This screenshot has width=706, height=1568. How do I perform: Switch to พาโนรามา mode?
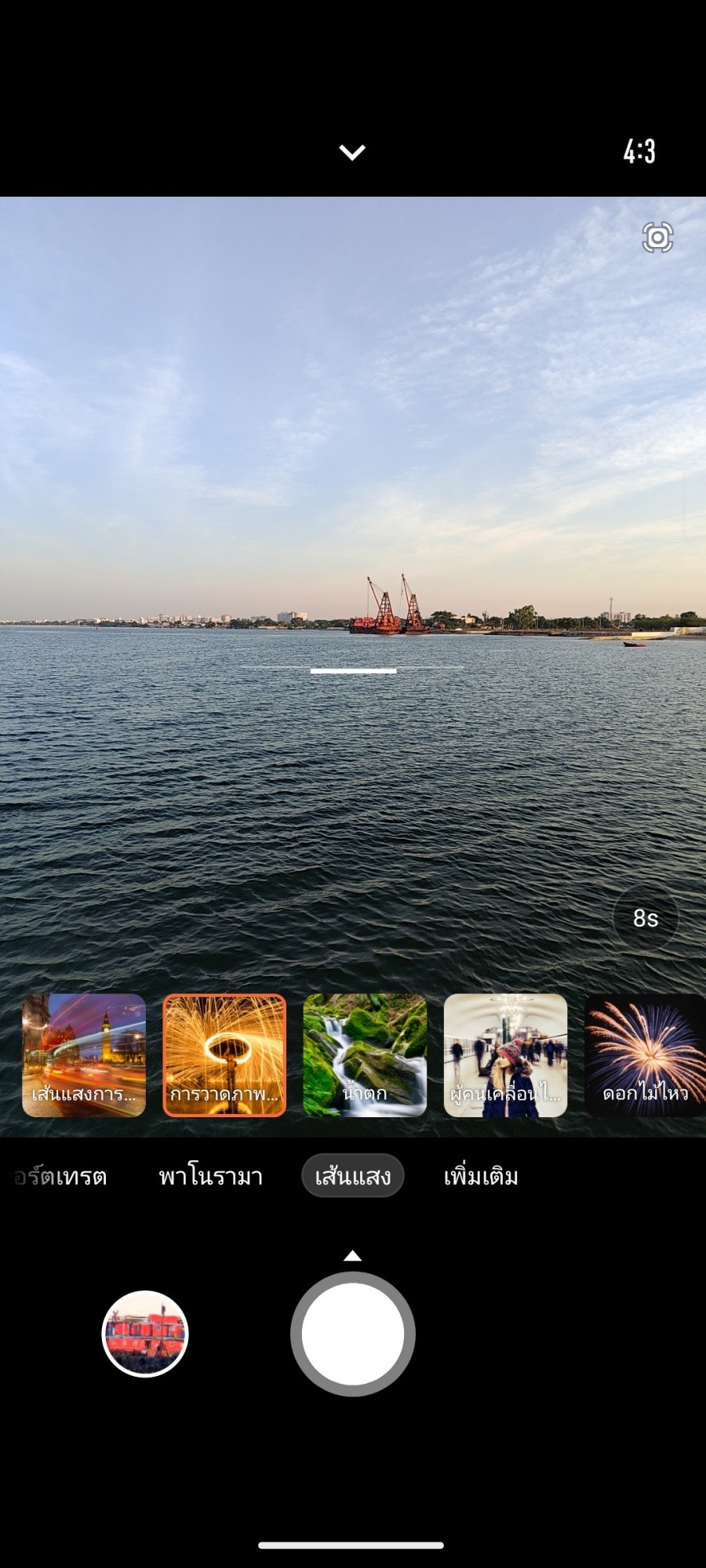click(x=210, y=1177)
